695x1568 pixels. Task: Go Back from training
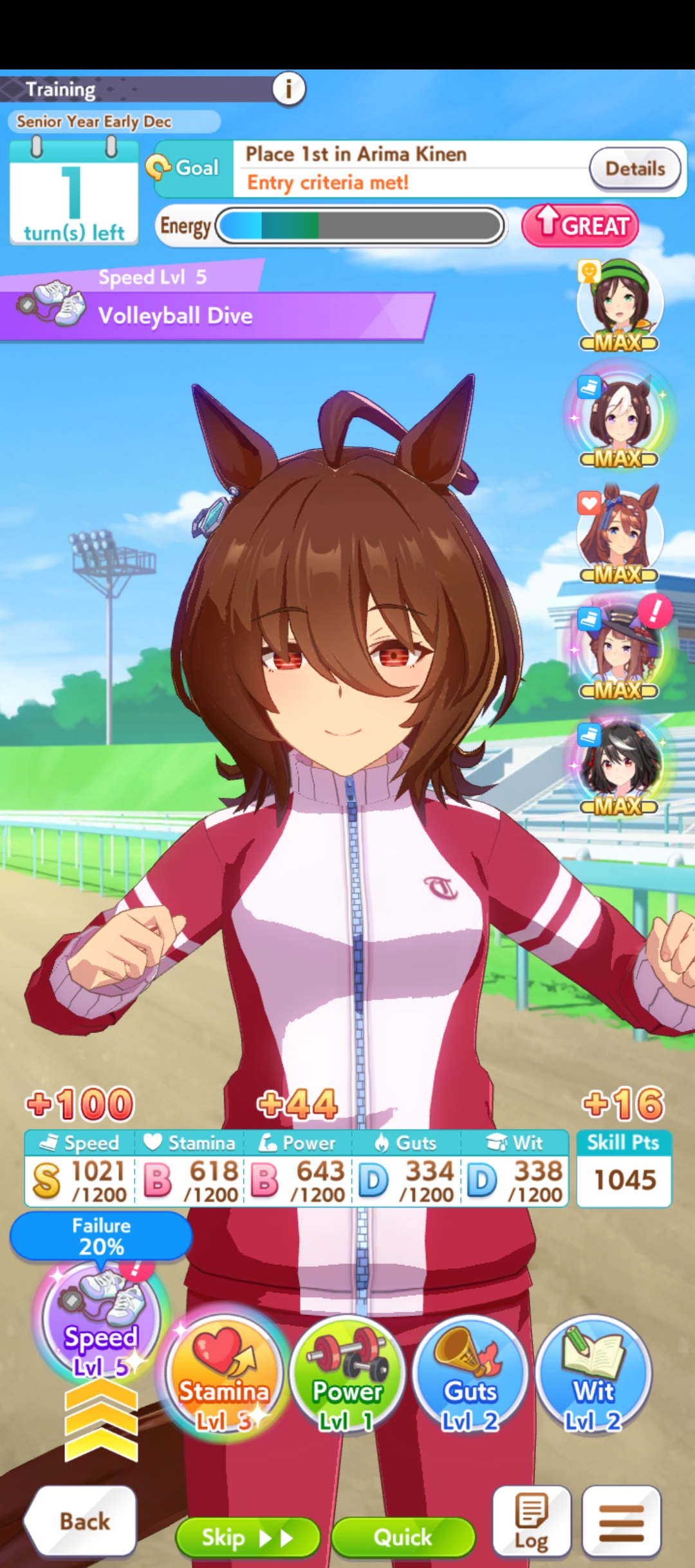[x=82, y=1521]
